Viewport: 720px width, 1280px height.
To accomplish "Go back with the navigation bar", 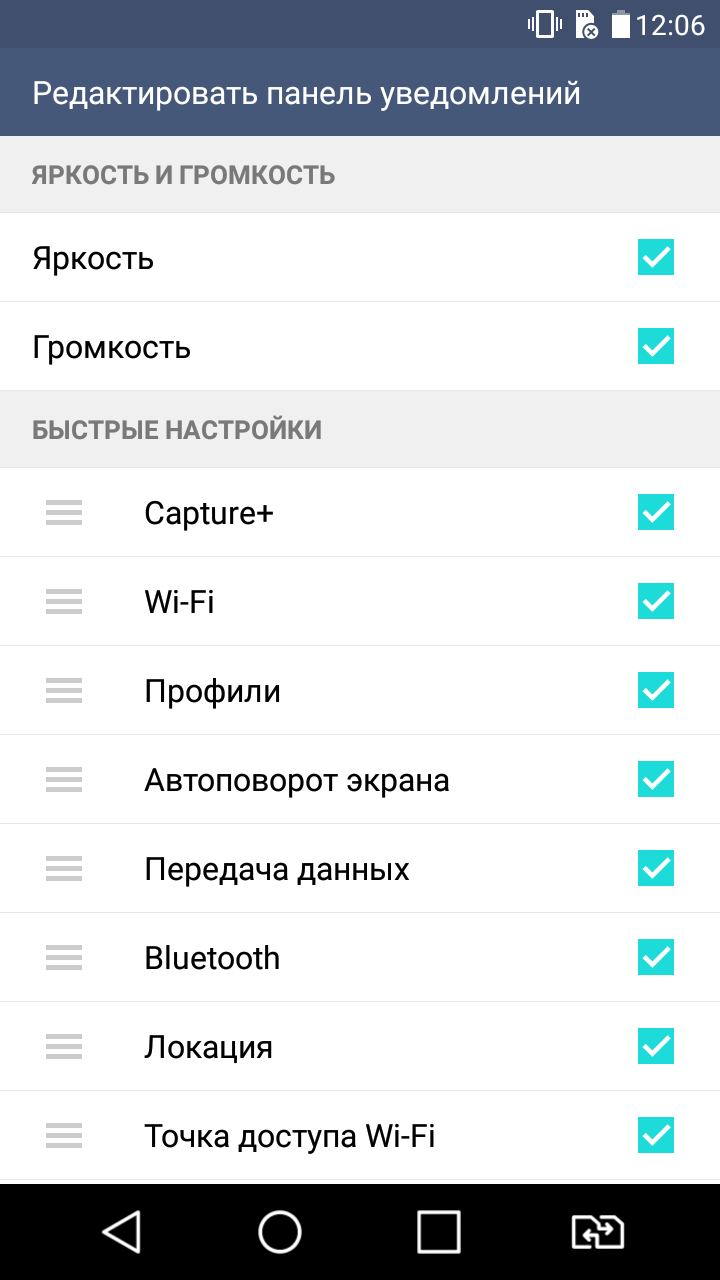I will click(122, 1232).
